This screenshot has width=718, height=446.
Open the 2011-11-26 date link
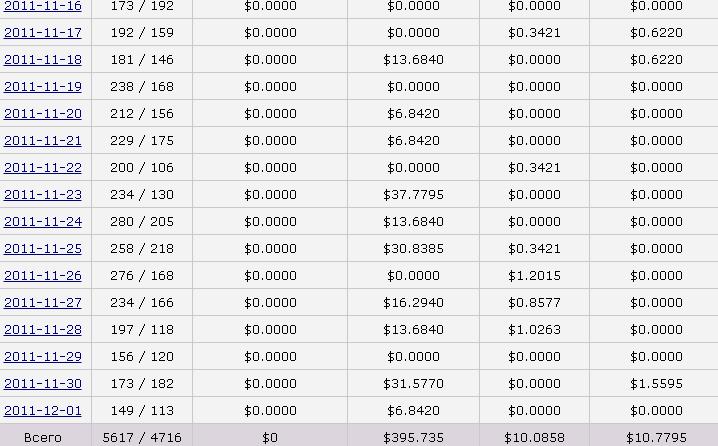[43, 276]
